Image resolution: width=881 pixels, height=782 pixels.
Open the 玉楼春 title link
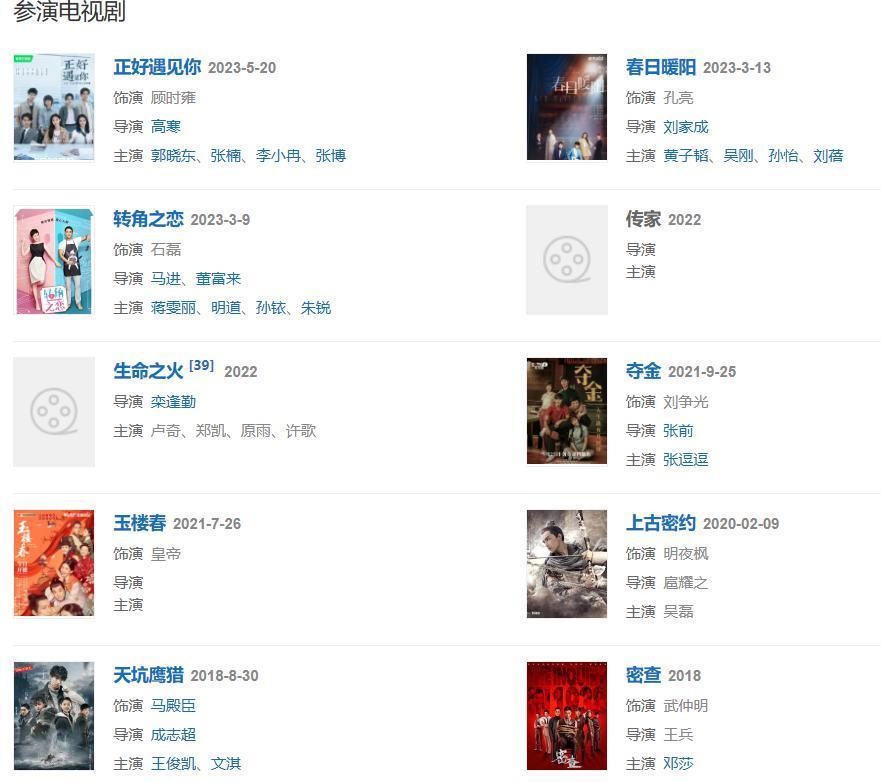(139, 523)
